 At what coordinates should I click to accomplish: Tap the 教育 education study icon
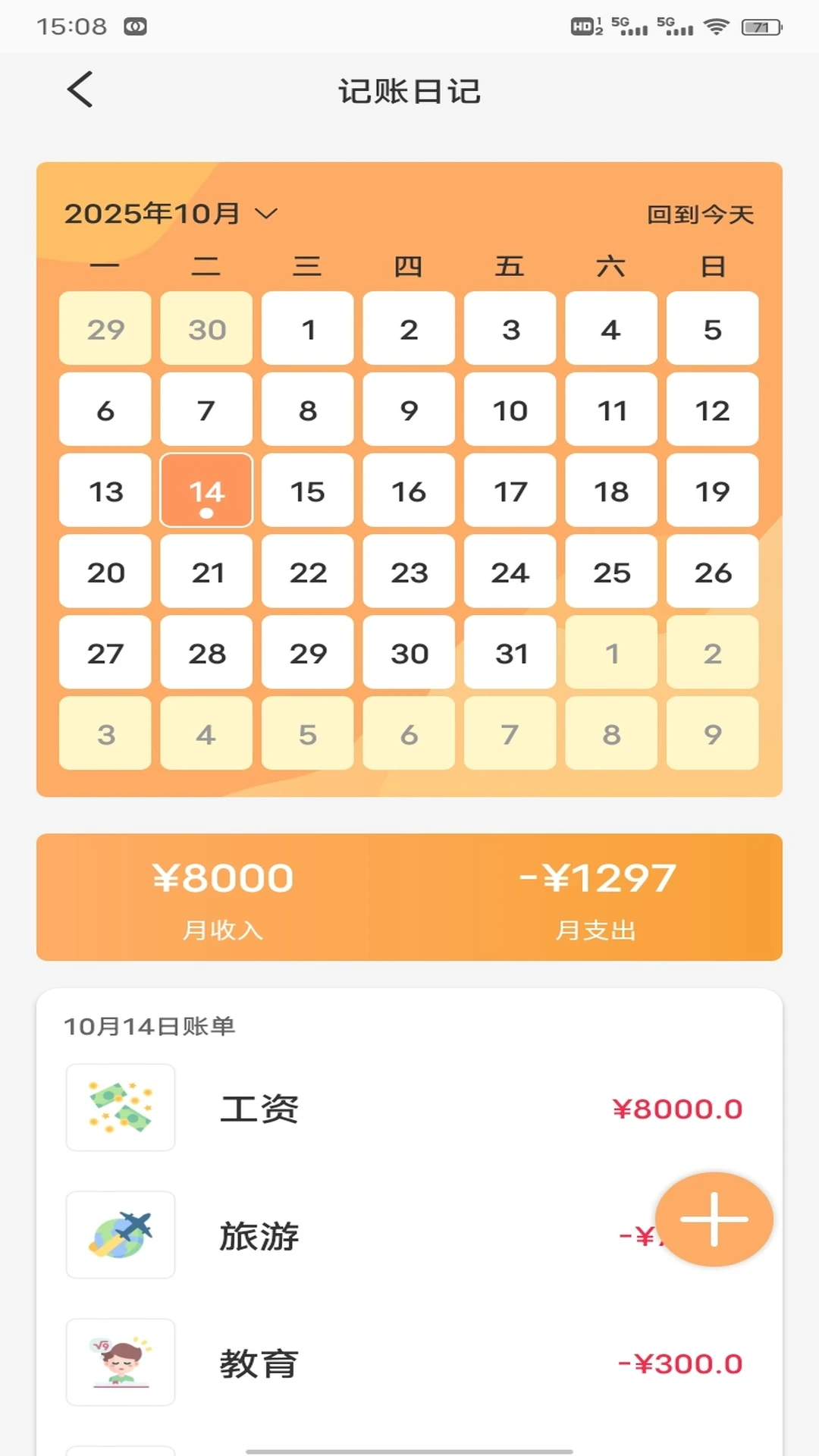point(120,1363)
